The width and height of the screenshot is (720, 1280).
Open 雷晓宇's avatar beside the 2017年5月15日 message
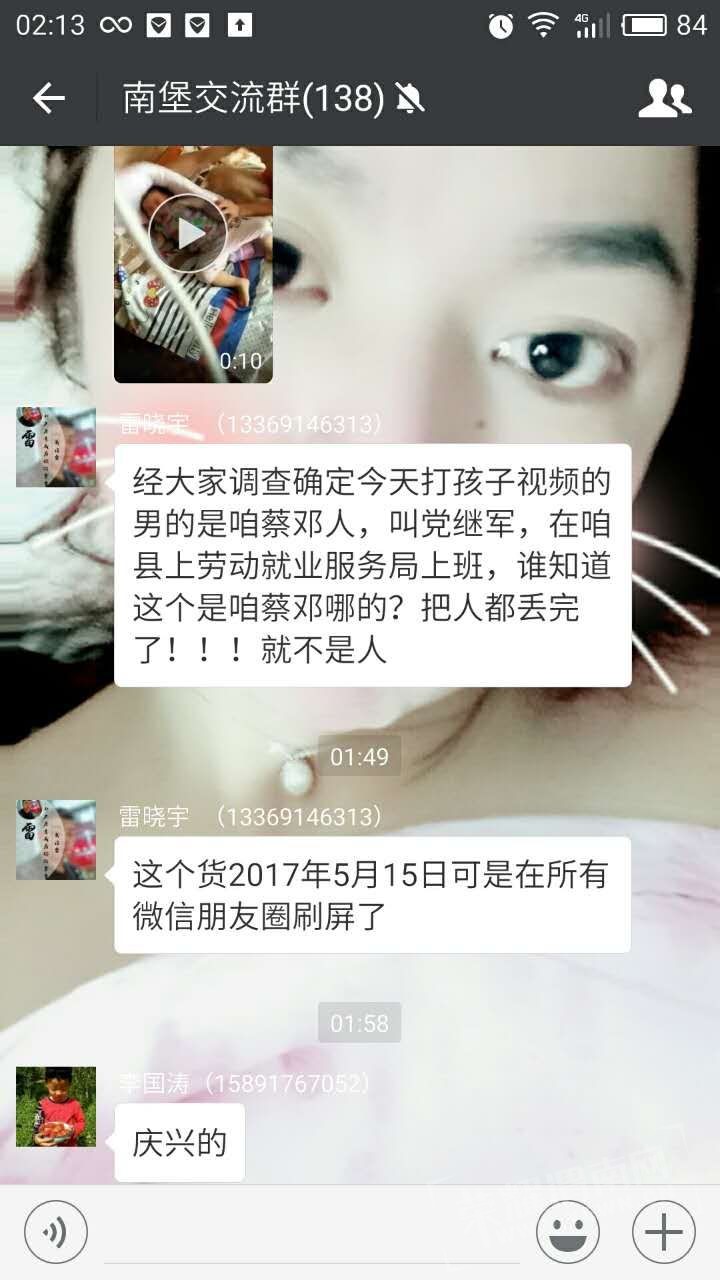pos(56,840)
